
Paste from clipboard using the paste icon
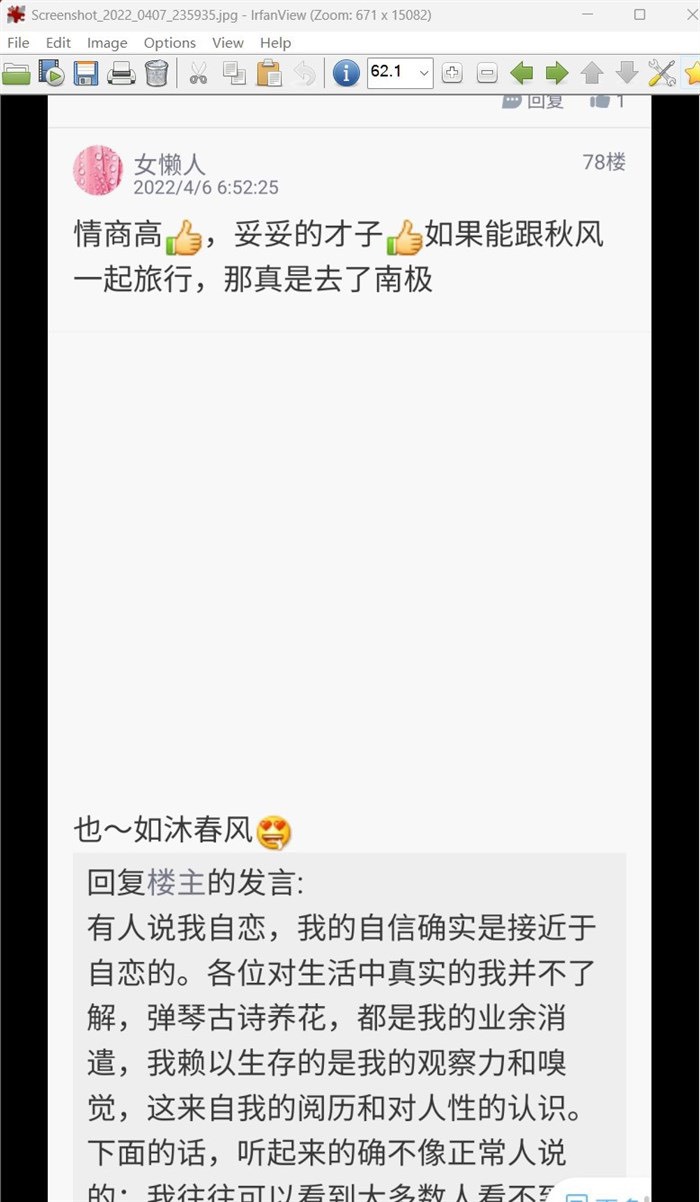point(268,73)
